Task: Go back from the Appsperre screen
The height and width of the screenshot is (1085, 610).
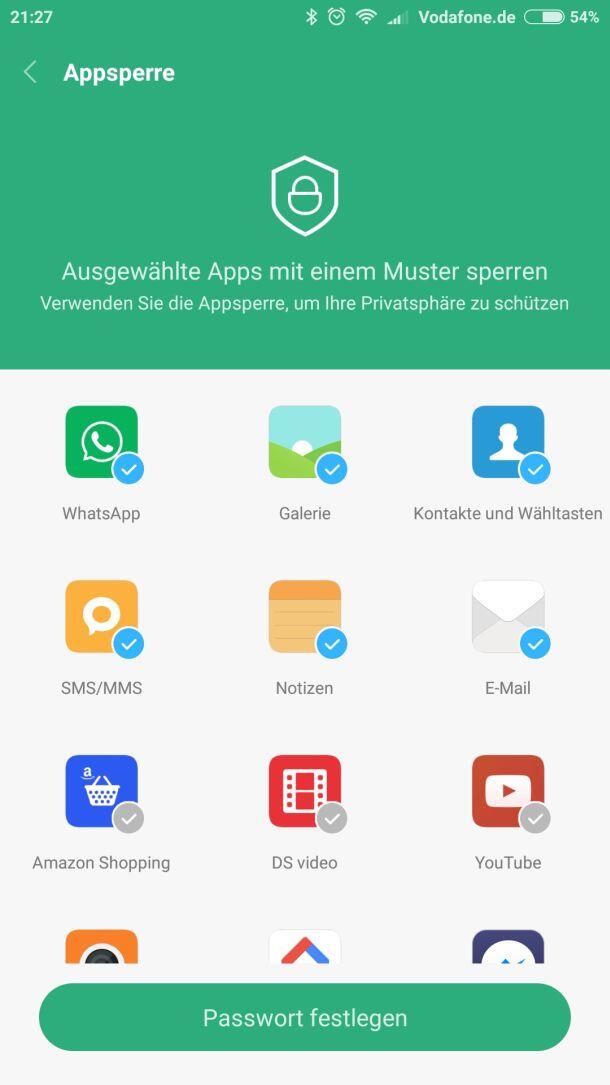Action: (x=30, y=73)
